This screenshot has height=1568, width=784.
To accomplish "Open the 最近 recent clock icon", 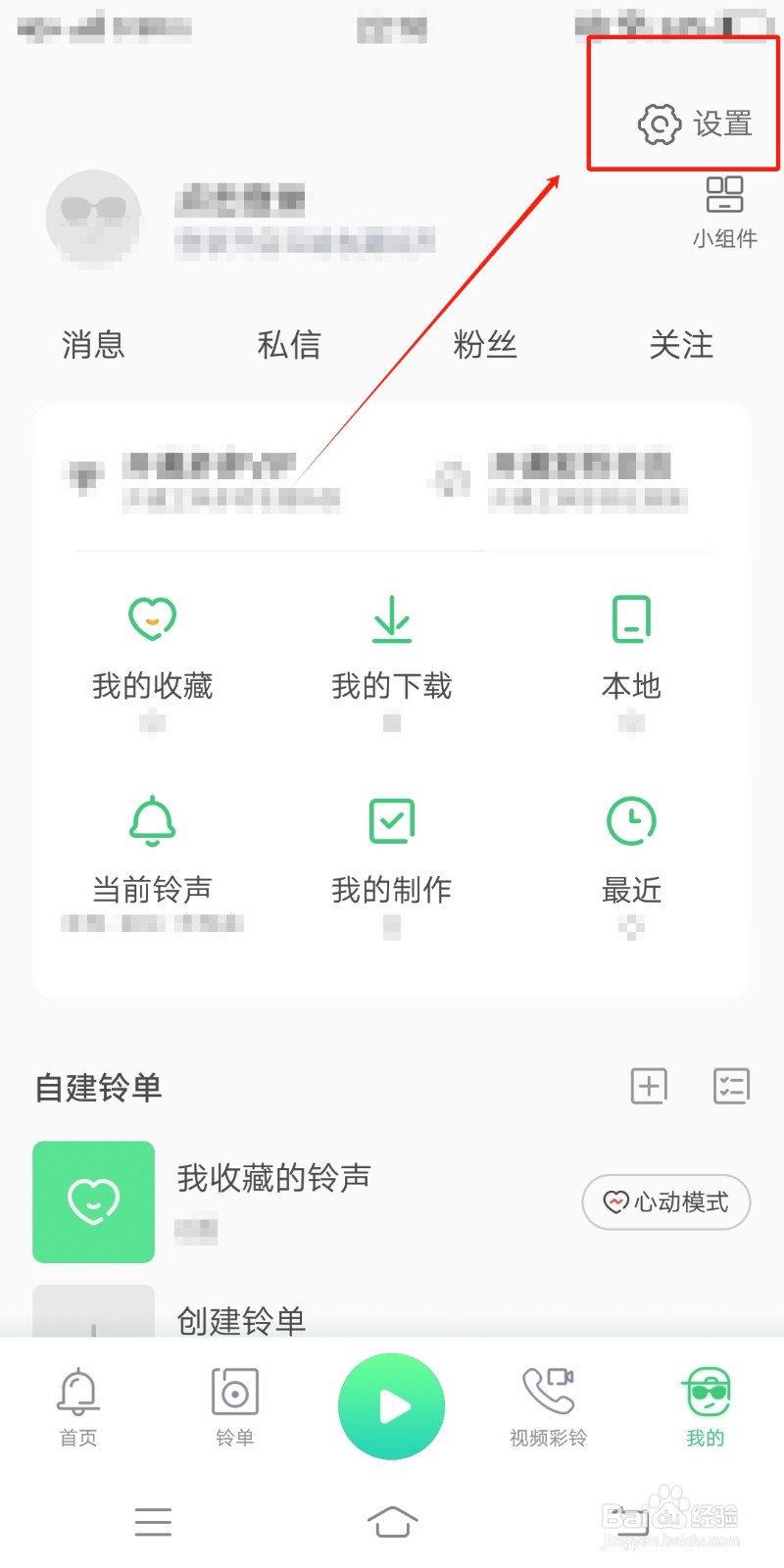I will click(631, 821).
